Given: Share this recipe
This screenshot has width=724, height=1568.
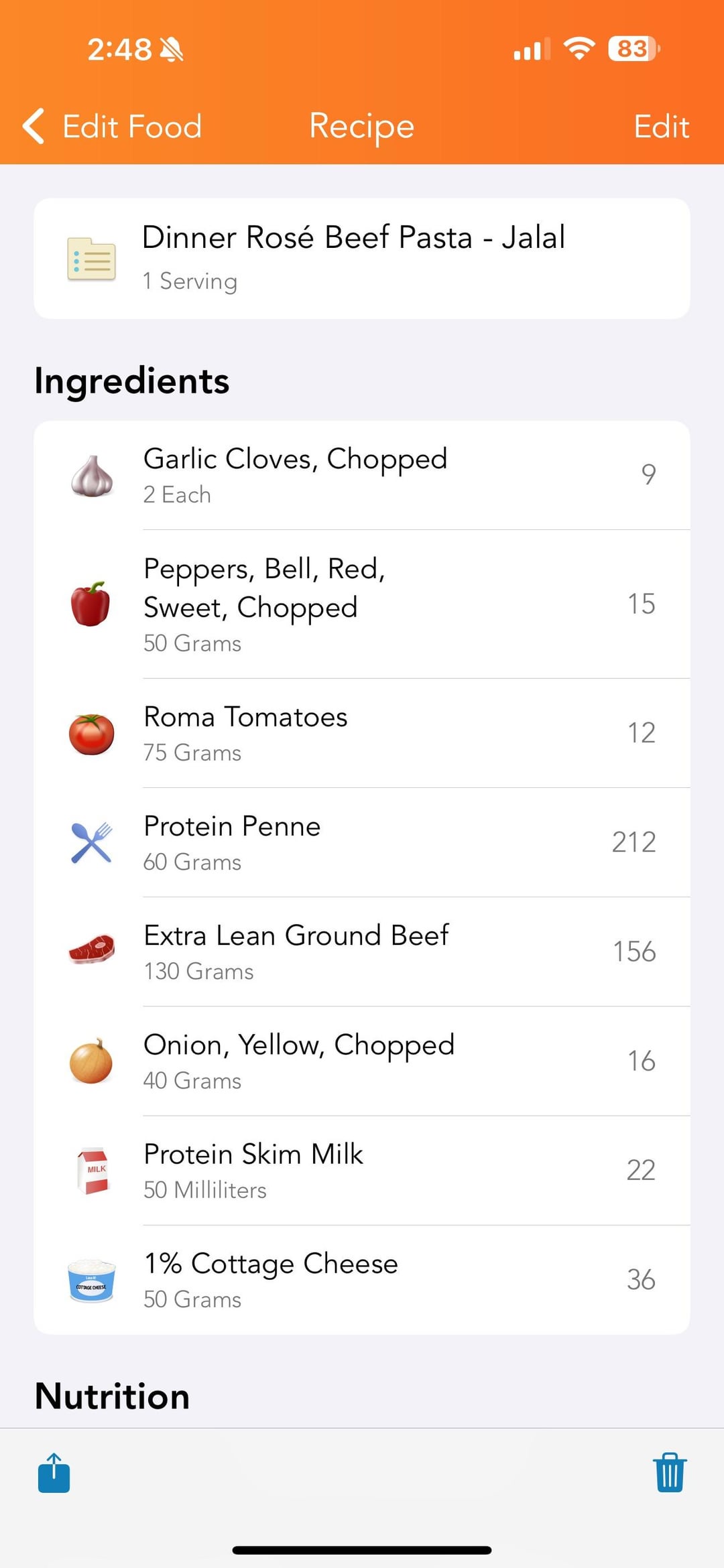Looking at the screenshot, I should pos(54,1473).
